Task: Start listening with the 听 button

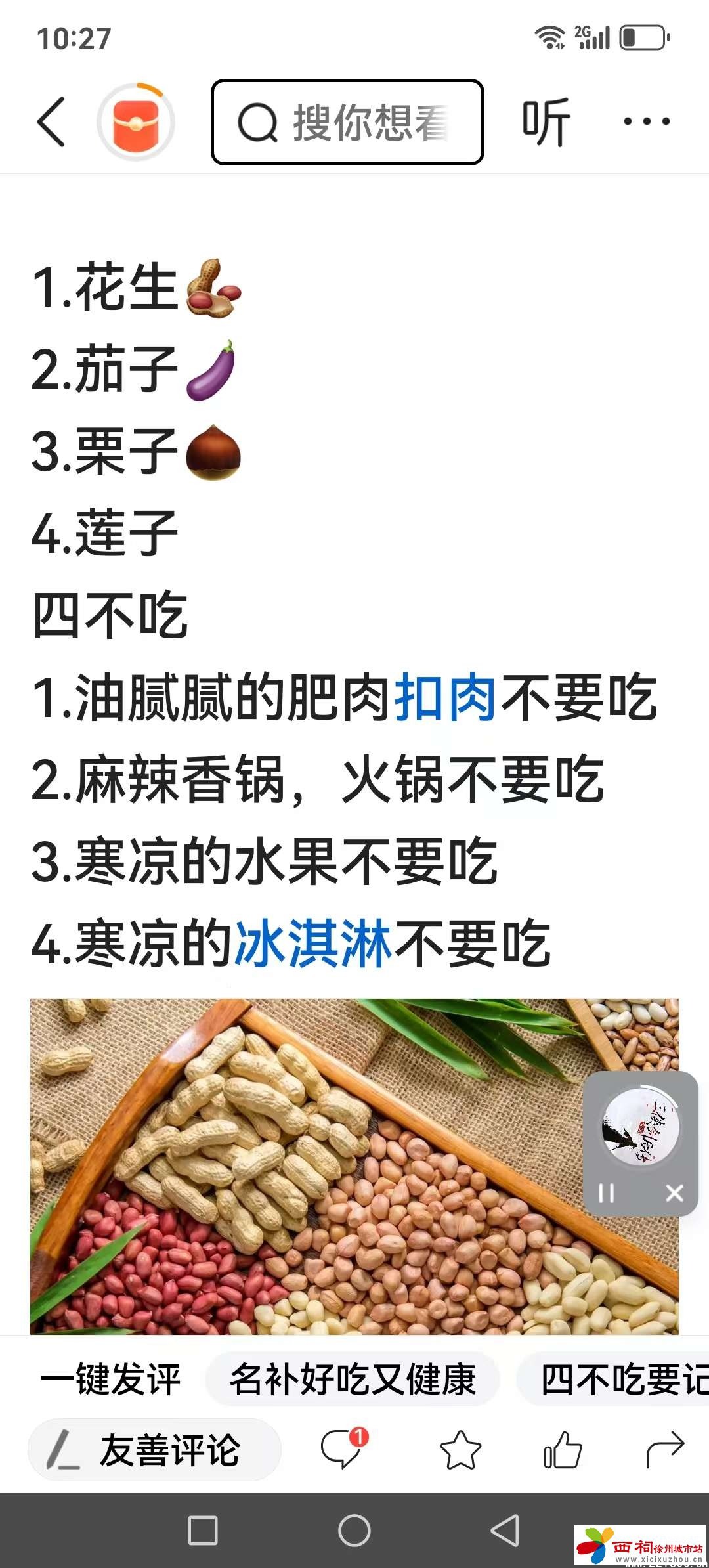Action: [546, 122]
